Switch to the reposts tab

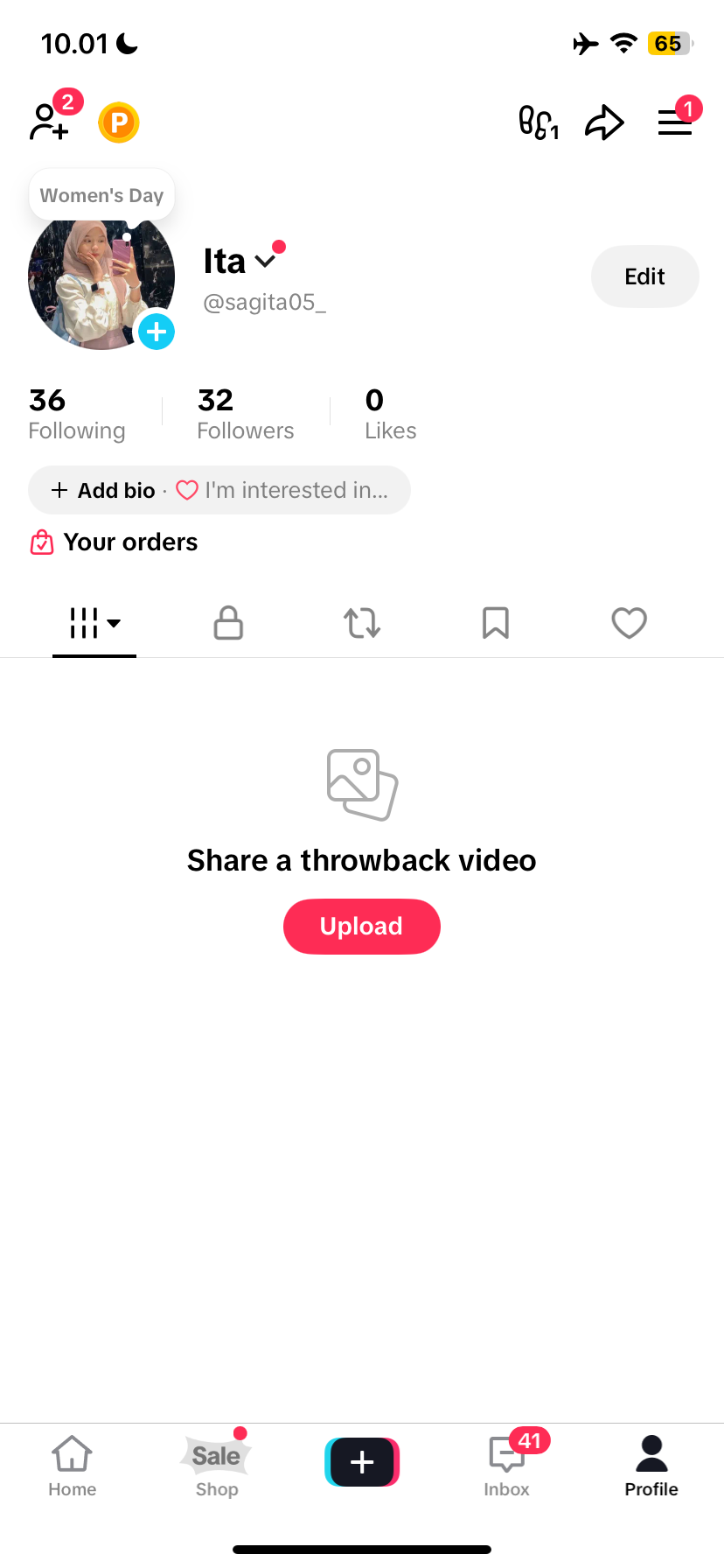tap(362, 623)
